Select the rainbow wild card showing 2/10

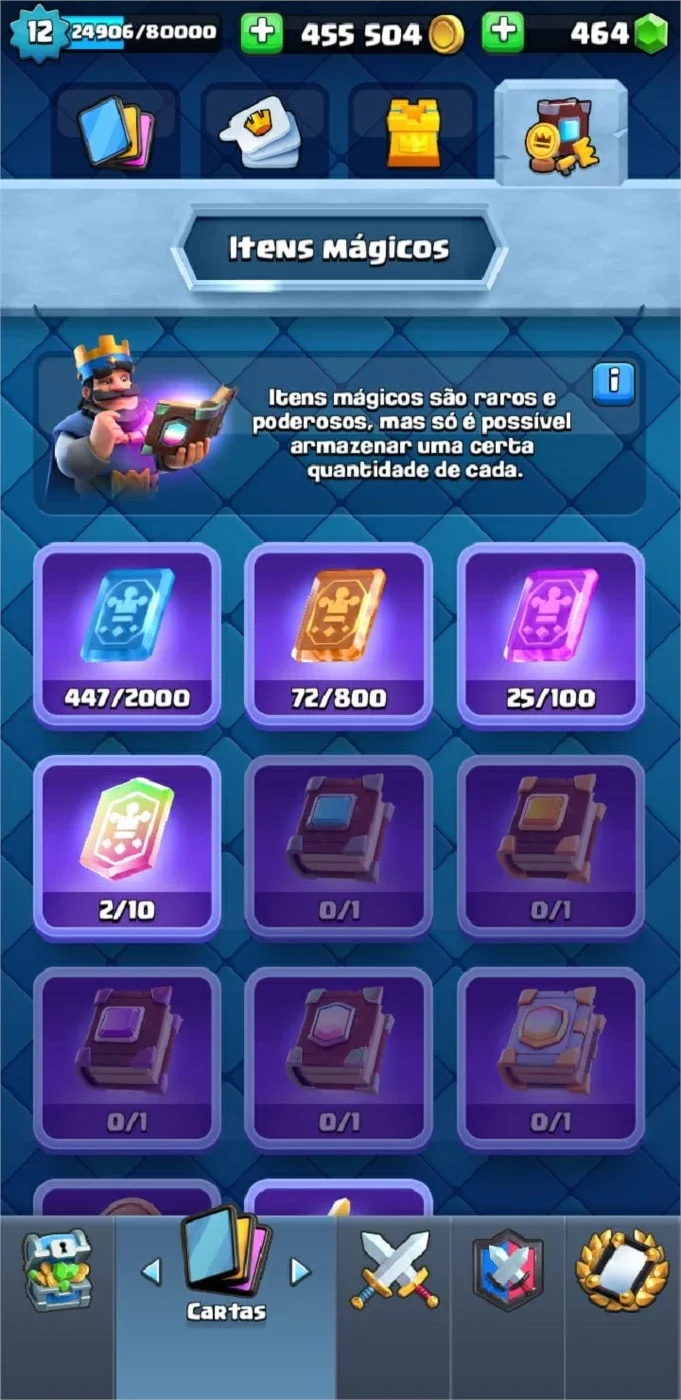pos(127,847)
